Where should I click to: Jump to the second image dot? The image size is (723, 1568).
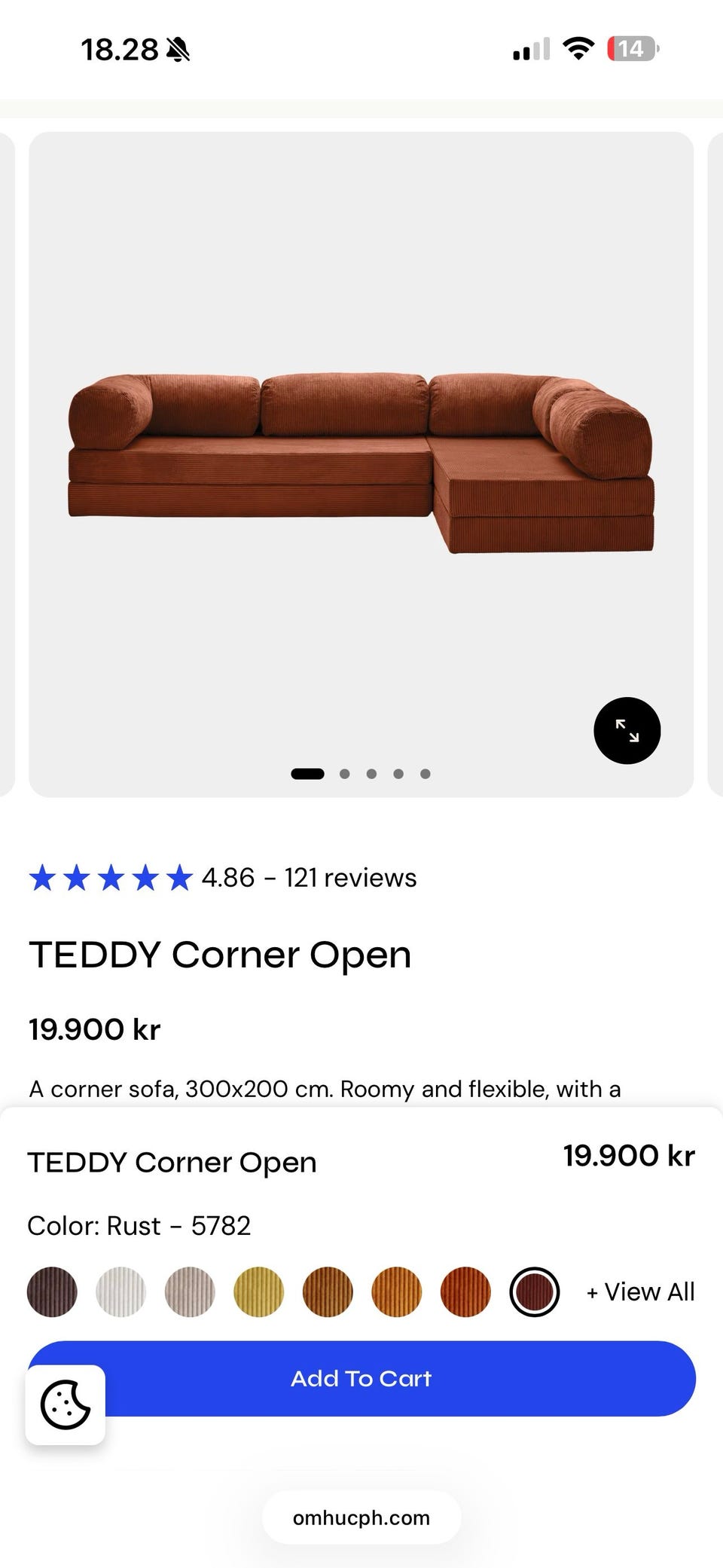point(344,774)
